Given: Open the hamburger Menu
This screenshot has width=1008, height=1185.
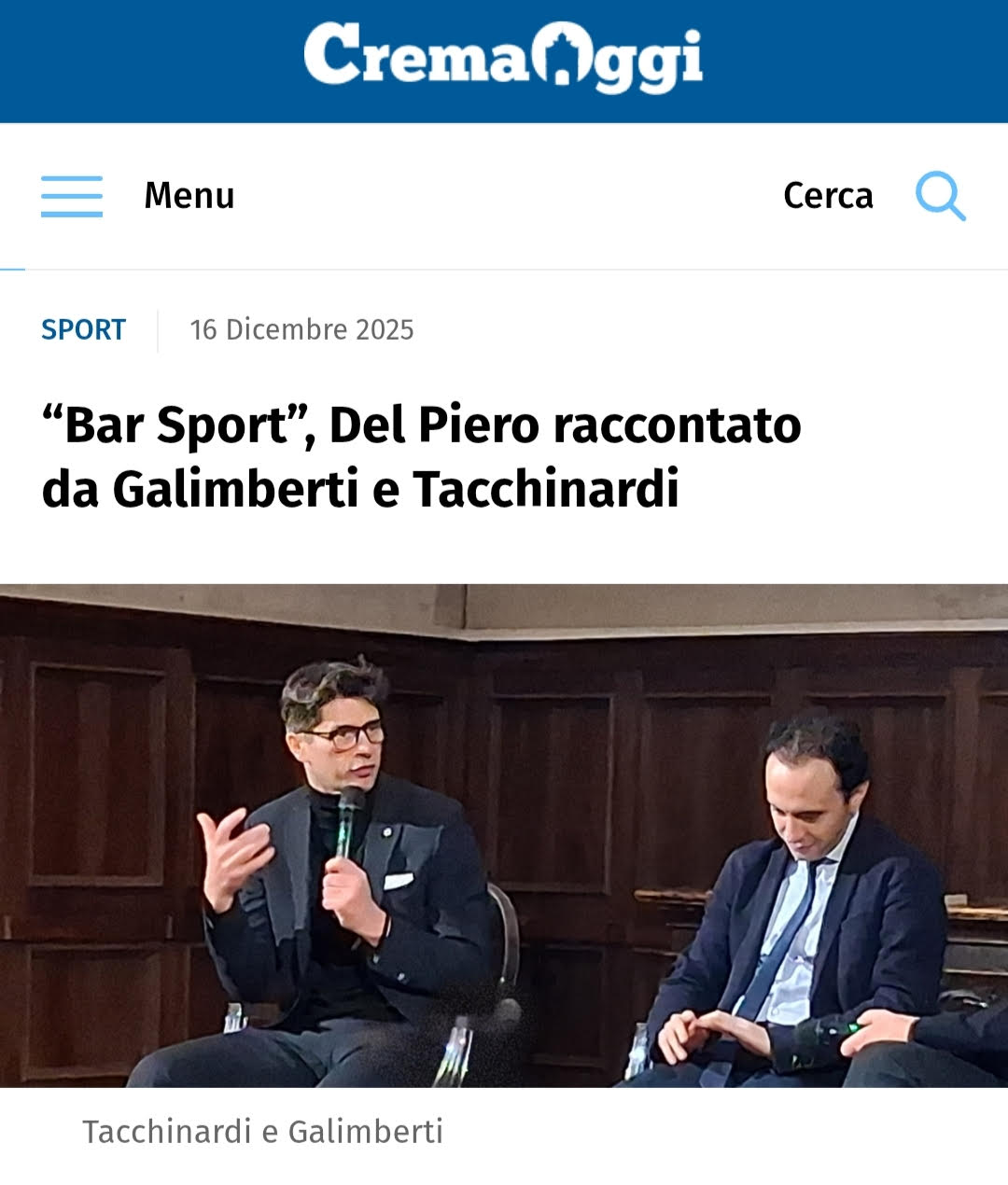Looking at the screenshot, I should point(72,196).
